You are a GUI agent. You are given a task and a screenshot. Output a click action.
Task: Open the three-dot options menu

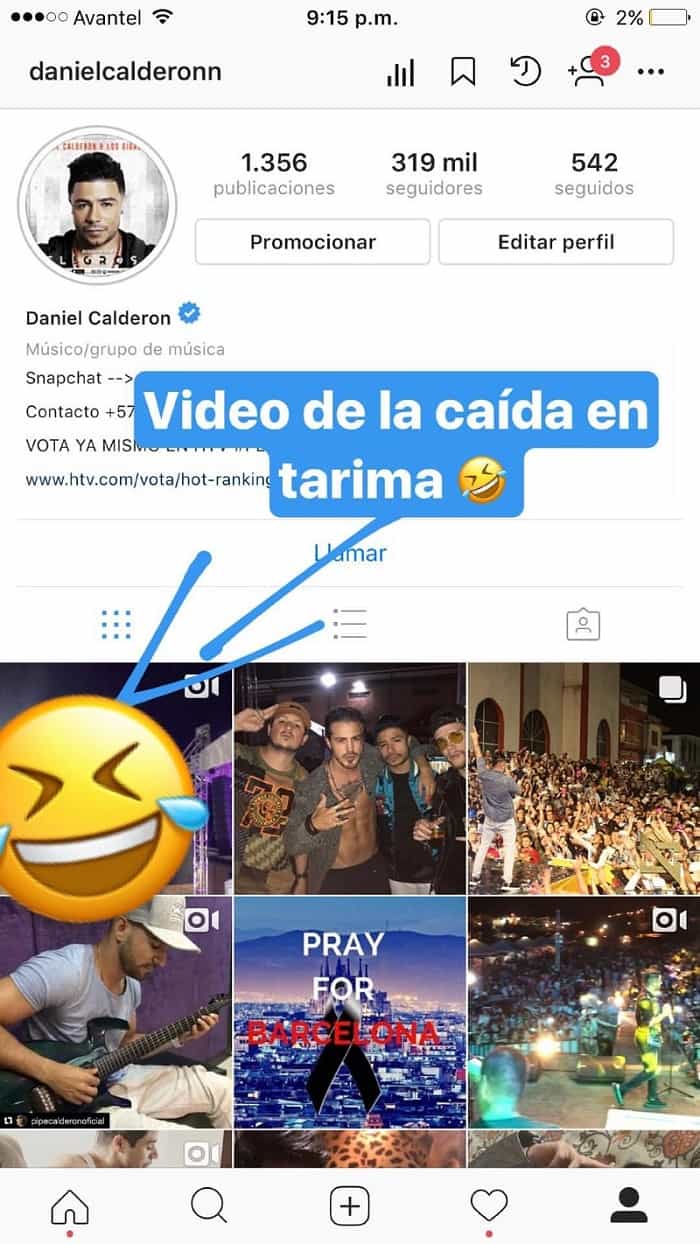[x=651, y=72]
